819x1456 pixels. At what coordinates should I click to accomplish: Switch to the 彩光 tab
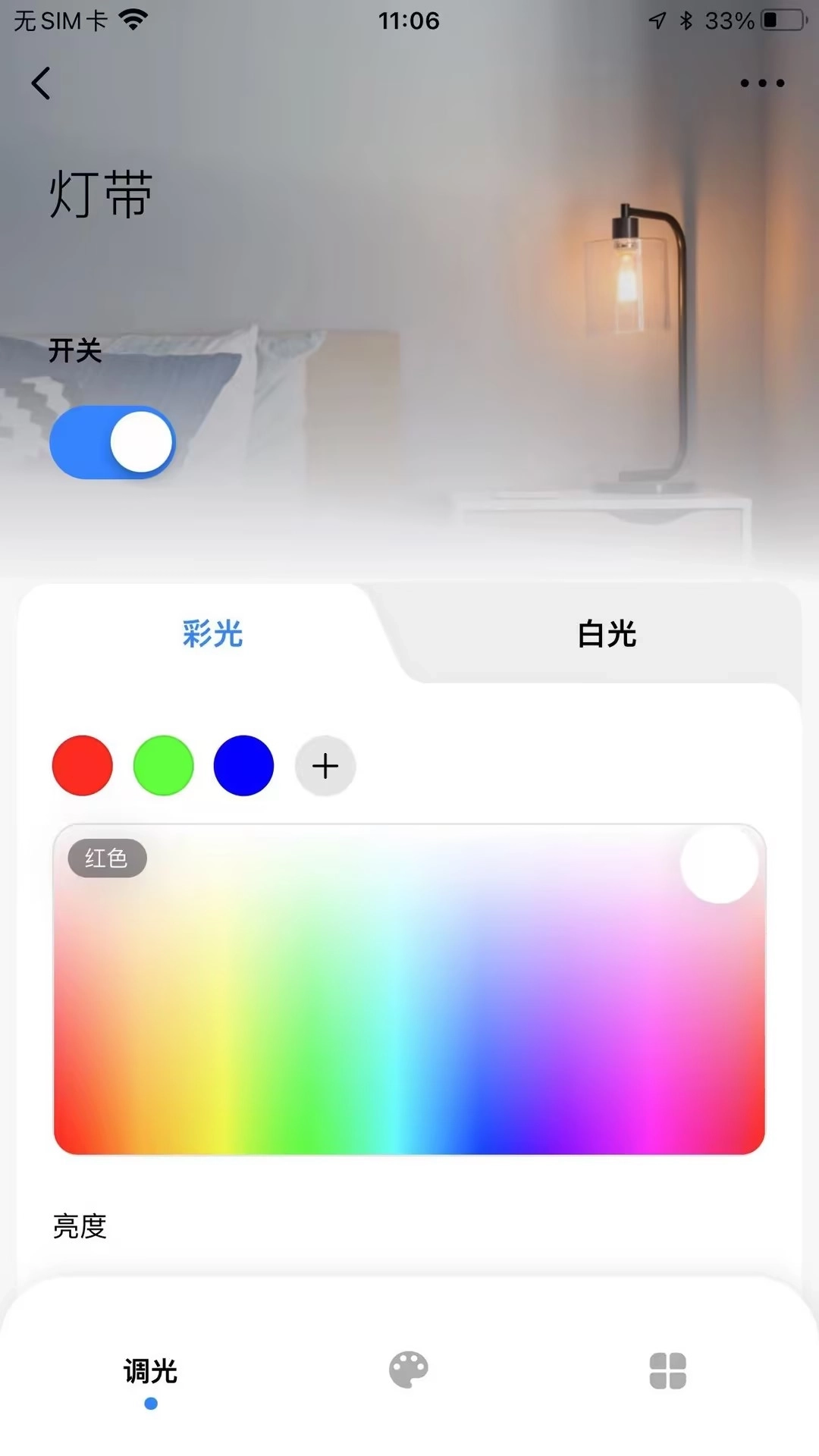[212, 634]
